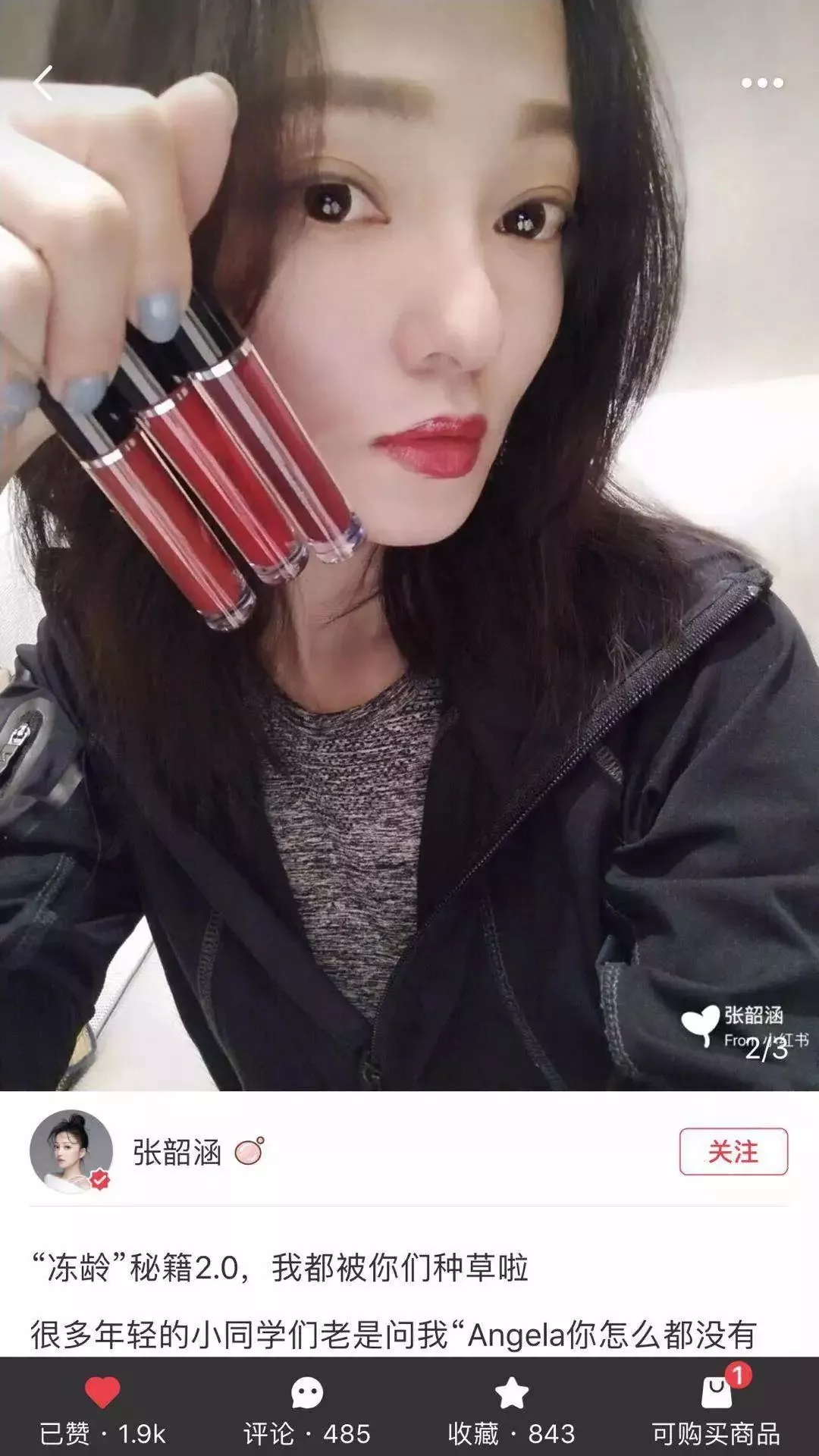View 可购买商品 shopping bag items
This screenshot has height=1456, width=819.
[716, 1394]
